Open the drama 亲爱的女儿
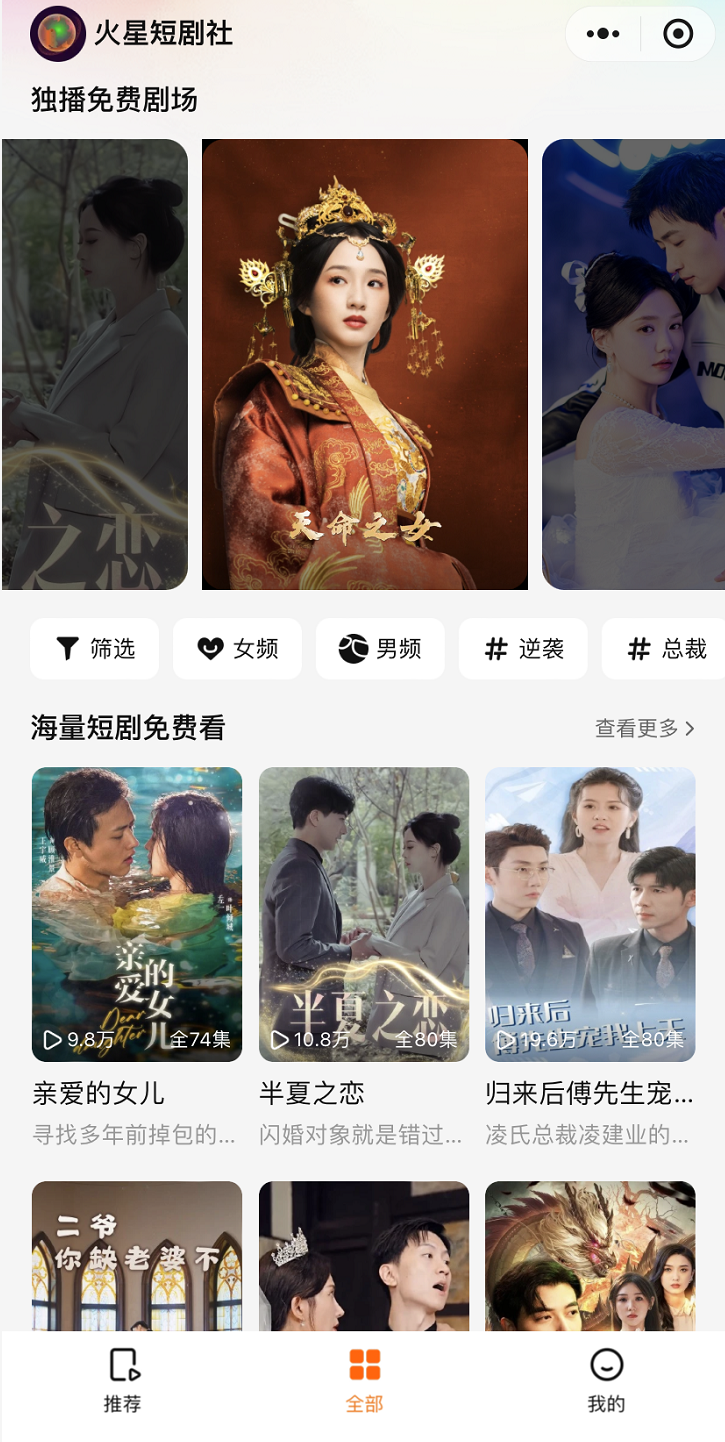This screenshot has width=725, height=1442. [137, 914]
